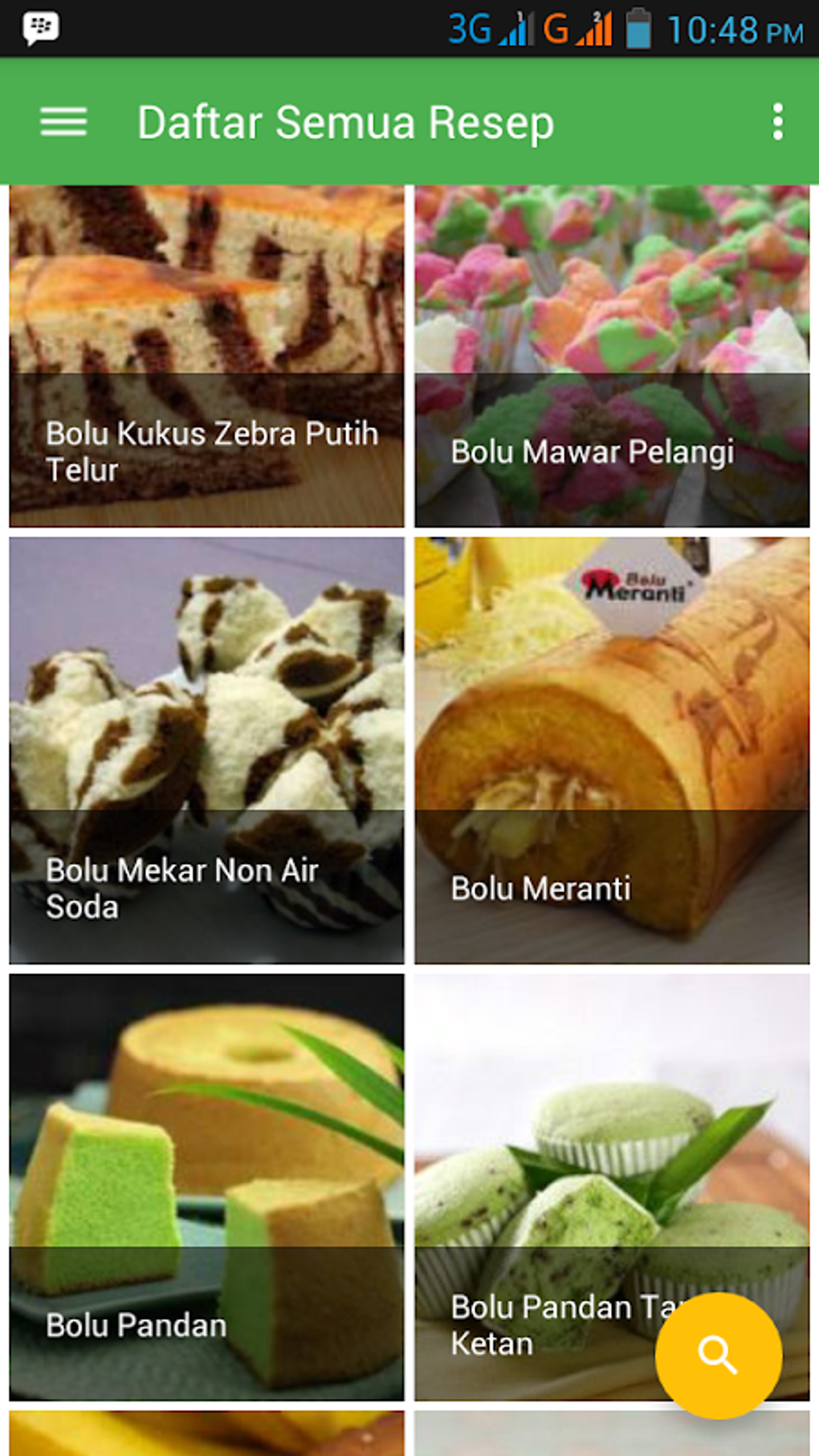Open the Bolu Meranti recipe

click(613, 747)
